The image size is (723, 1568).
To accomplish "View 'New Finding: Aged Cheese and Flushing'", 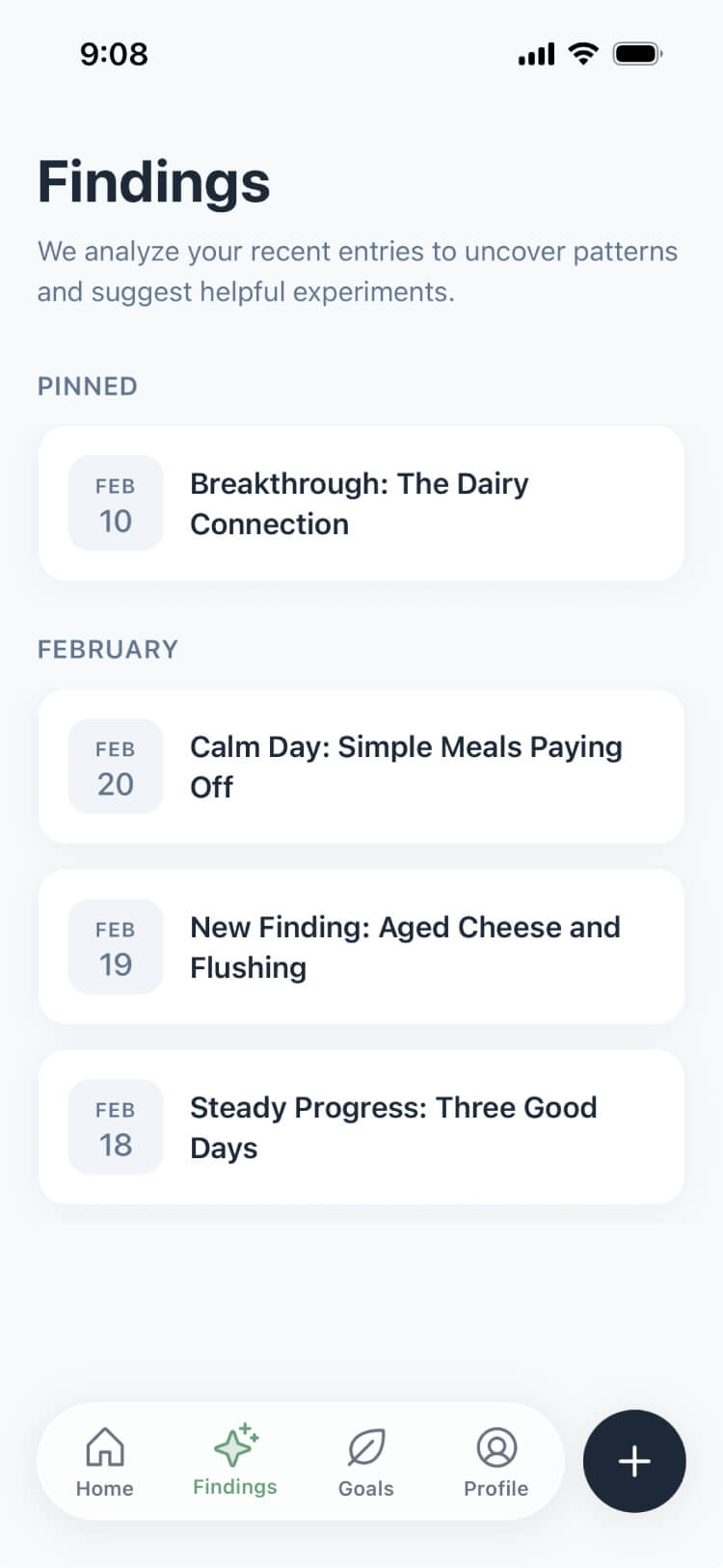I will [x=405, y=946].
